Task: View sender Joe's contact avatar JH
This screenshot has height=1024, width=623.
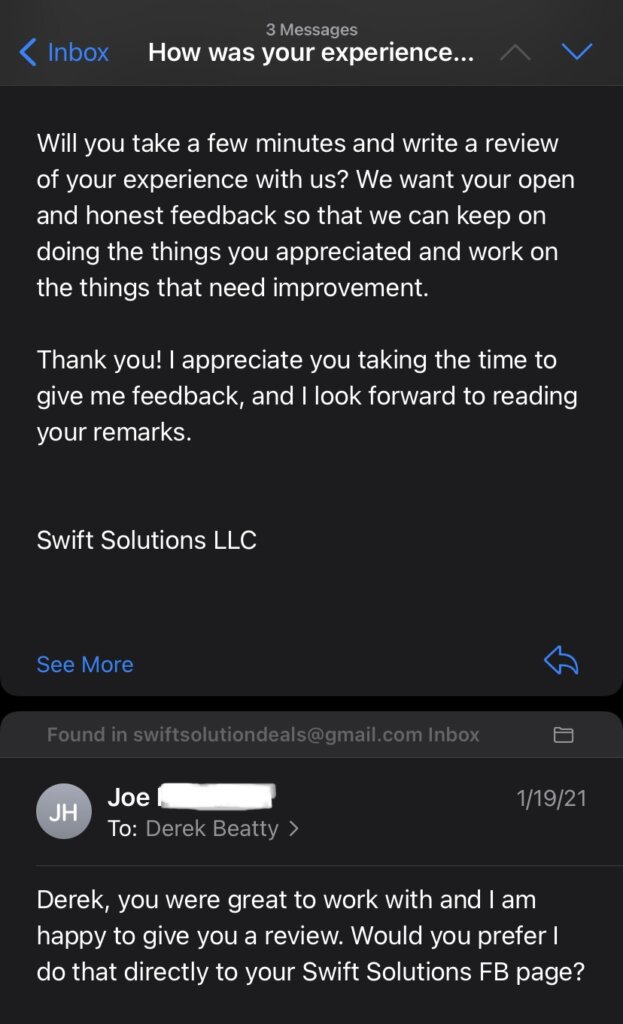Action: coord(63,812)
